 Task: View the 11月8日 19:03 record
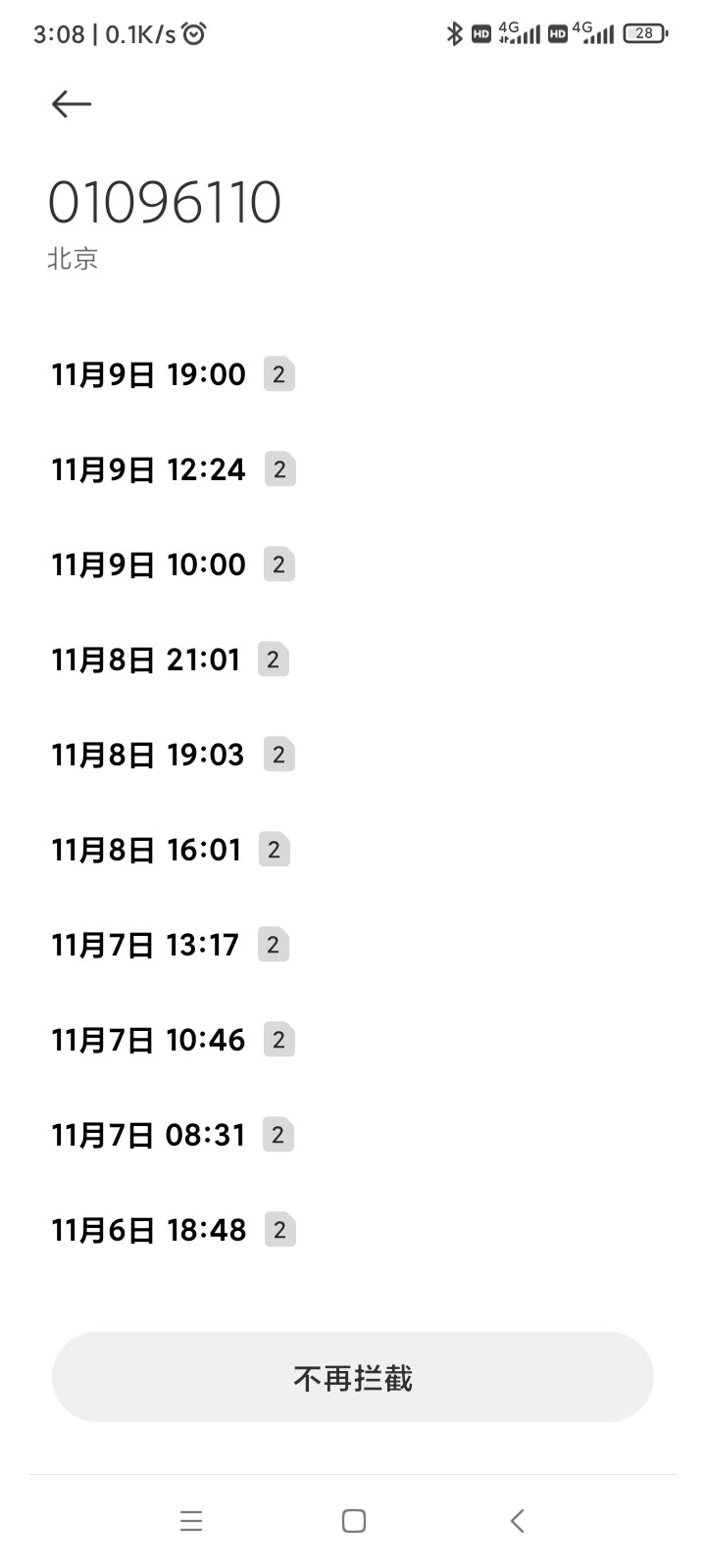coord(353,755)
